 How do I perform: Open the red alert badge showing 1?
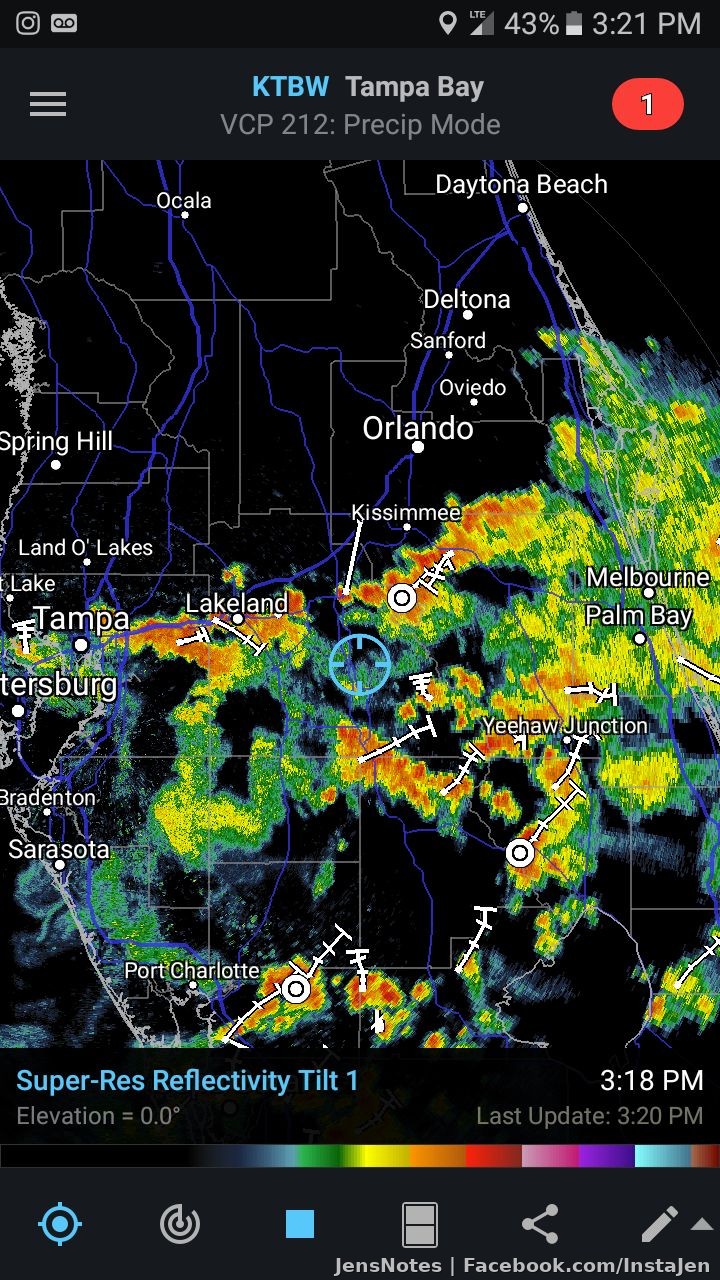coord(647,104)
